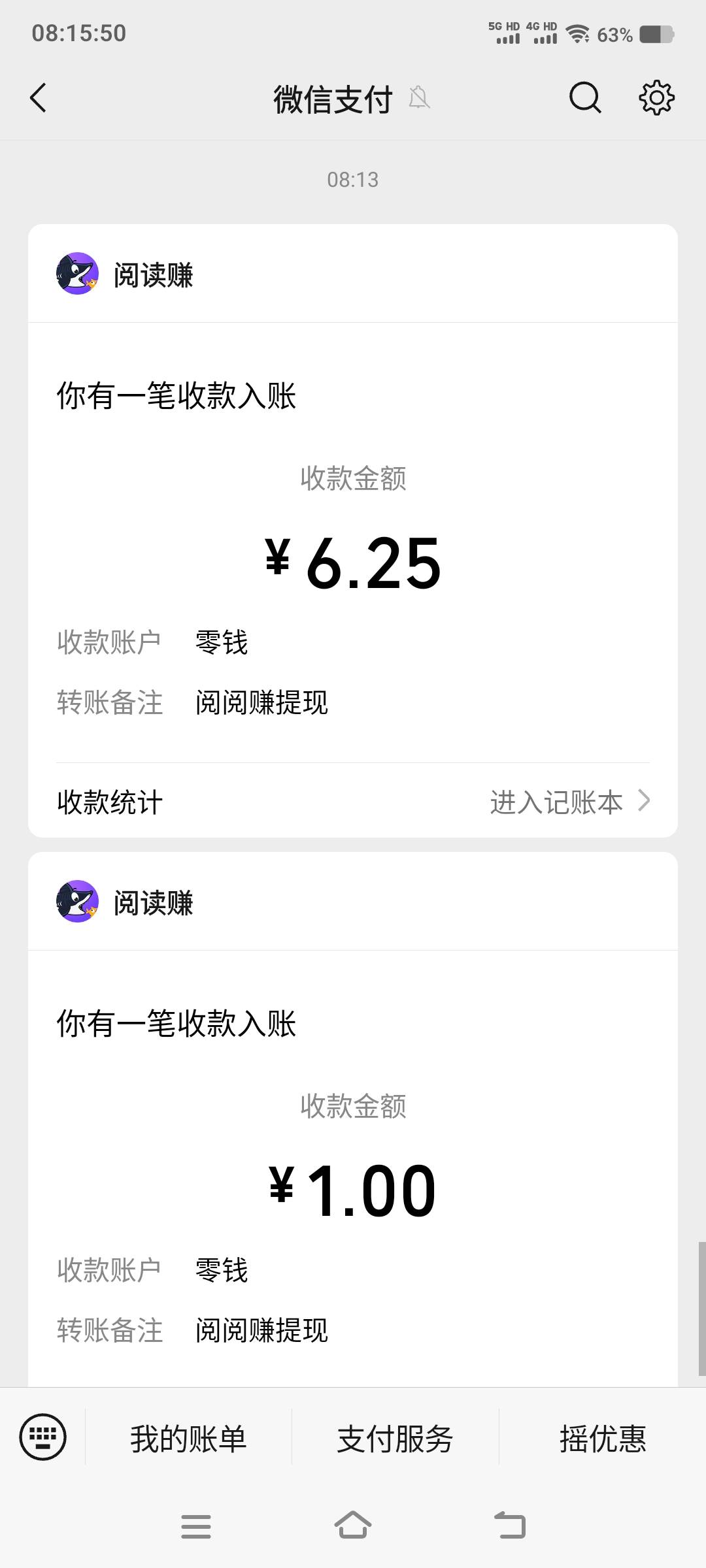Open the ¥6.25 收款入账 card
706x1568 pixels.
tap(353, 531)
